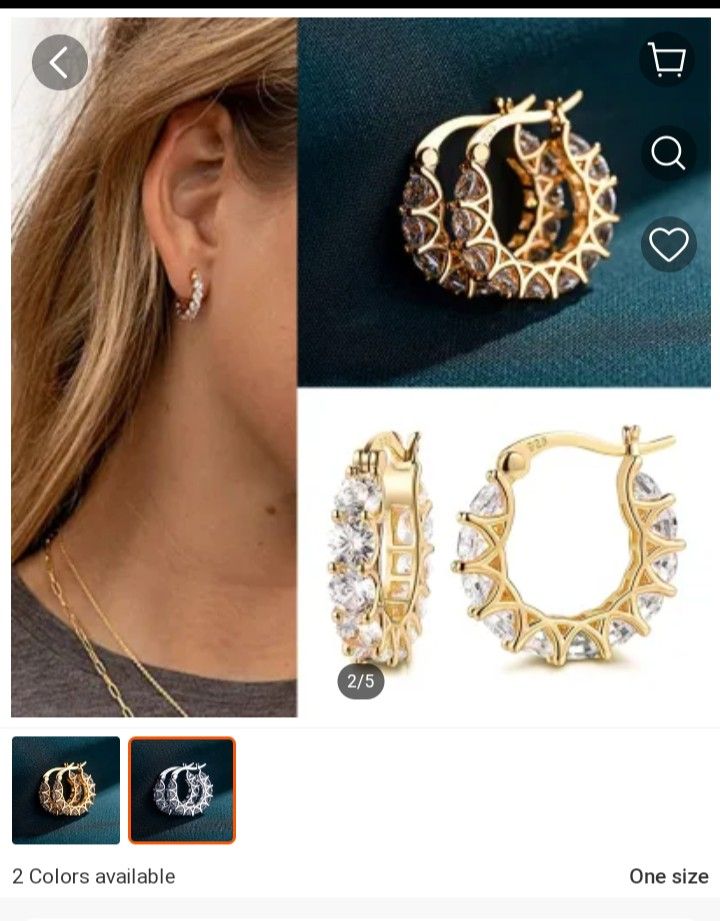Image resolution: width=720 pixels, height=921 pixels.
Task: Open the search magnifier icon
Action: tap(667, 153)
